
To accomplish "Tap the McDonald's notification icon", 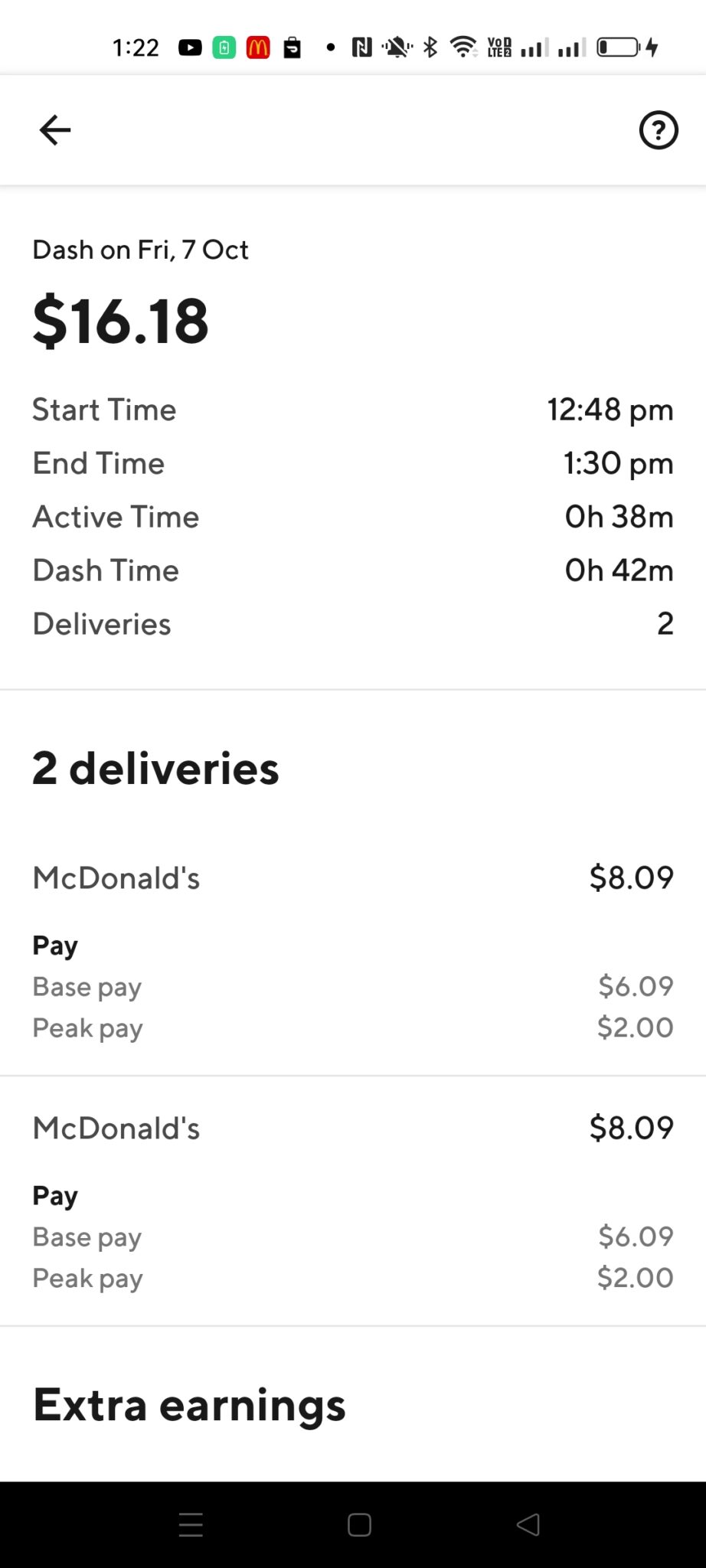I will 260,47.
